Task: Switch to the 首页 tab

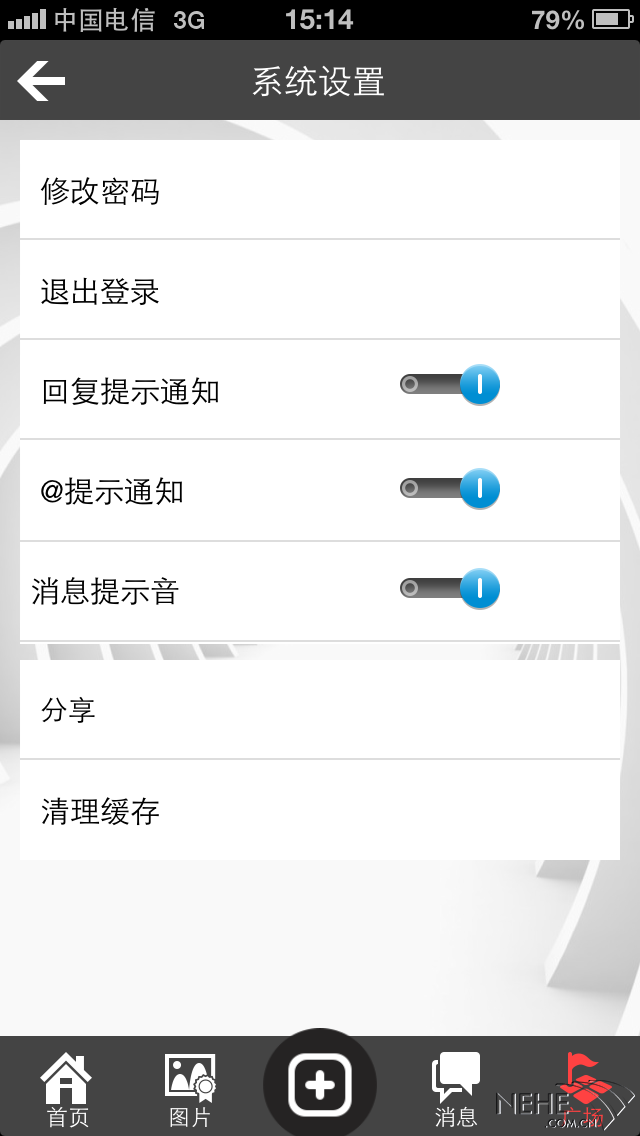Action: click(67, 1090)
